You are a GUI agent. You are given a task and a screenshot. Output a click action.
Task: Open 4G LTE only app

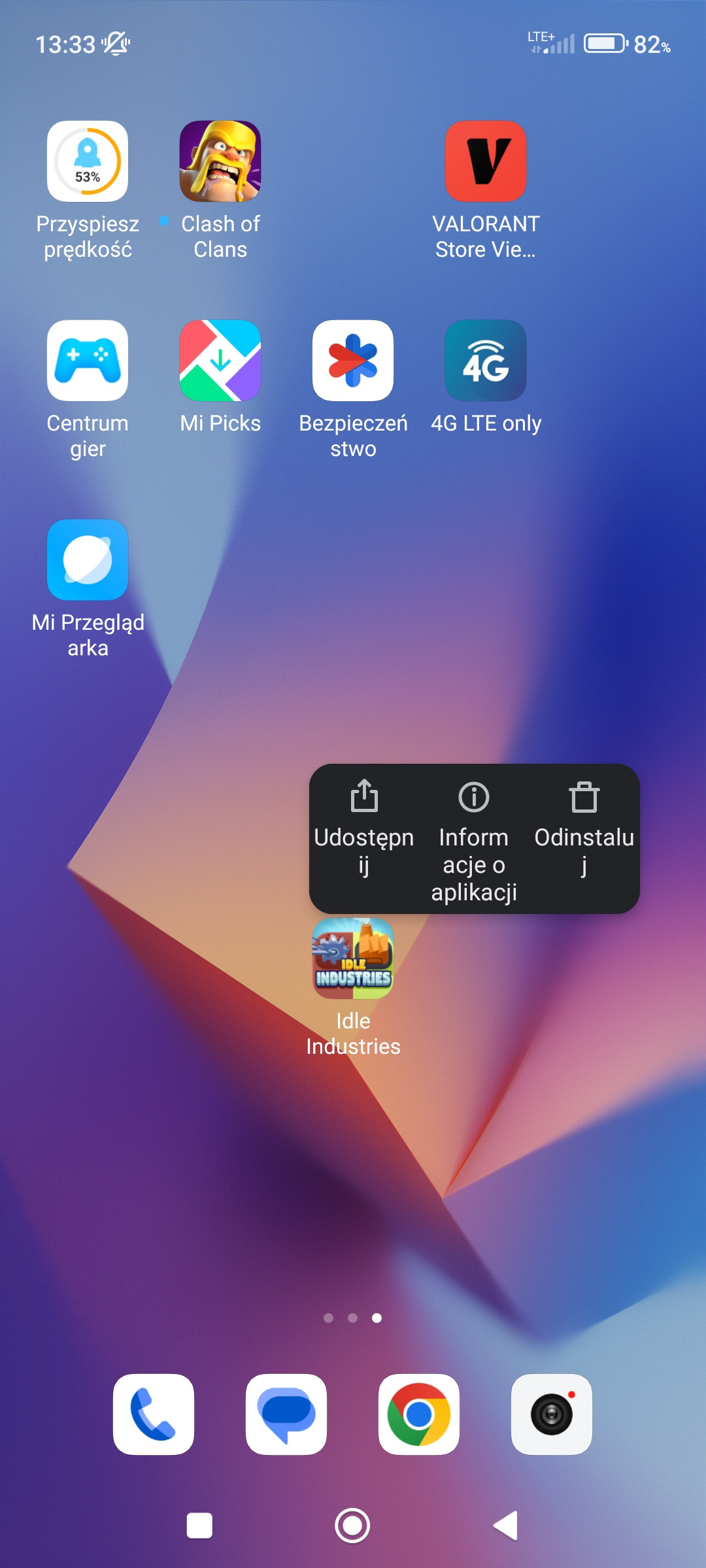pyautogui.click(x=486, y=361)
